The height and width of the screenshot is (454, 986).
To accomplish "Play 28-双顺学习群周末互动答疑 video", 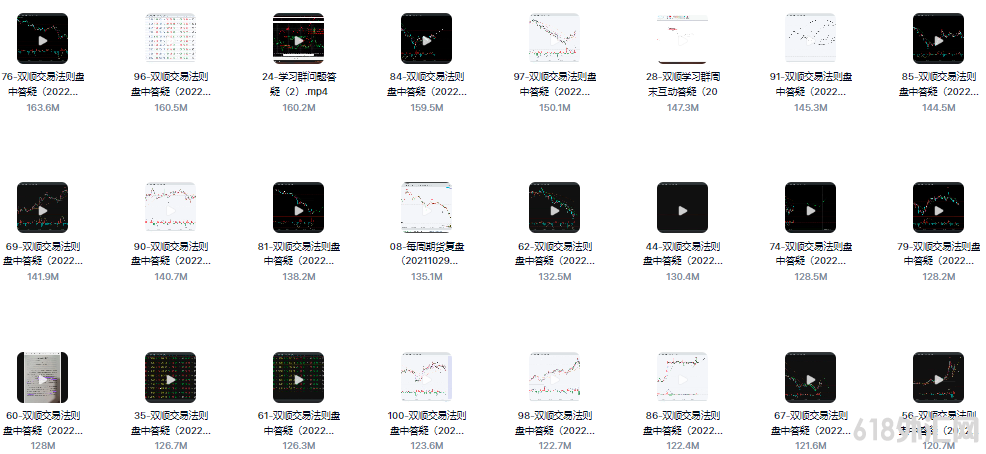I will click(x=682, y=39).
